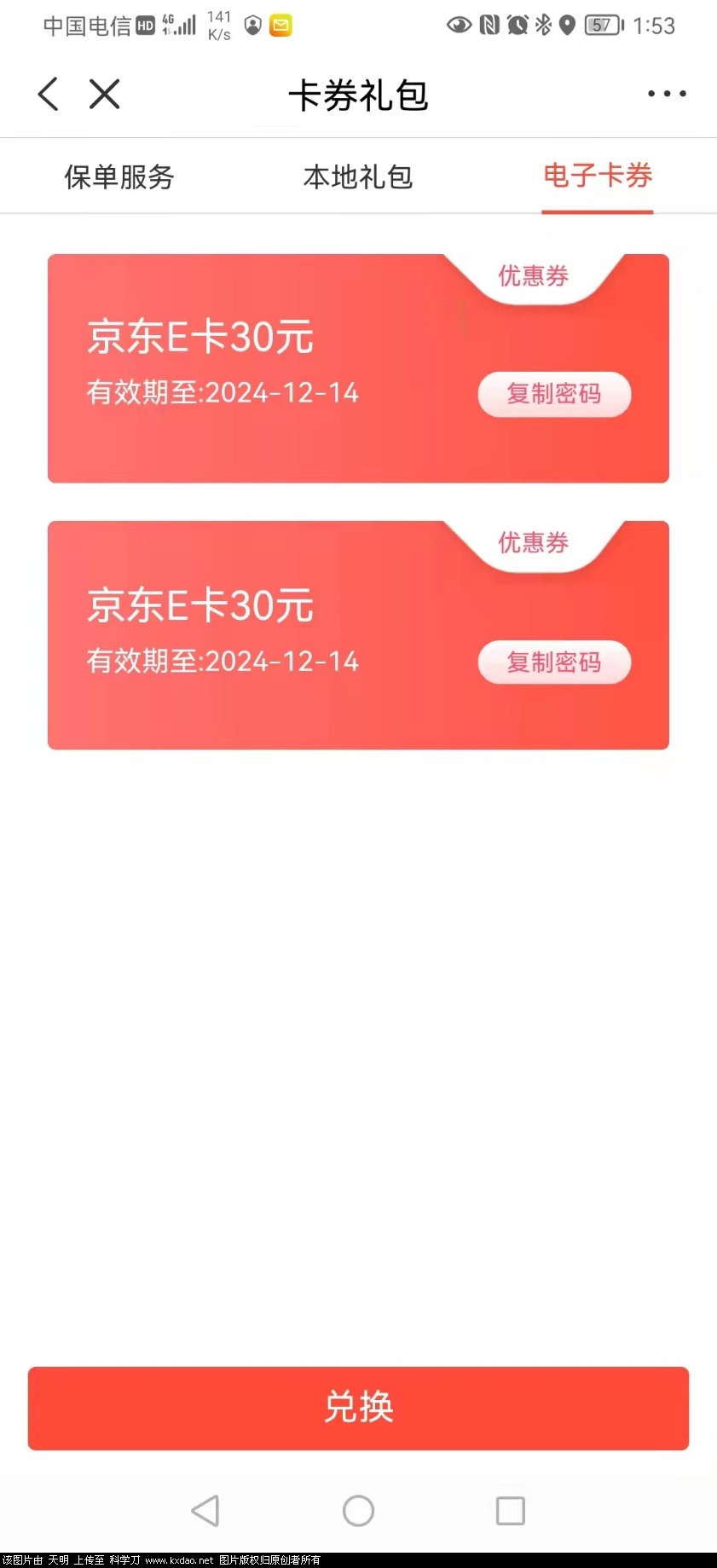Viewport: 717px width, 1568px height.
Task: Tap the circular home navigation button
Action: point(358,1509)
